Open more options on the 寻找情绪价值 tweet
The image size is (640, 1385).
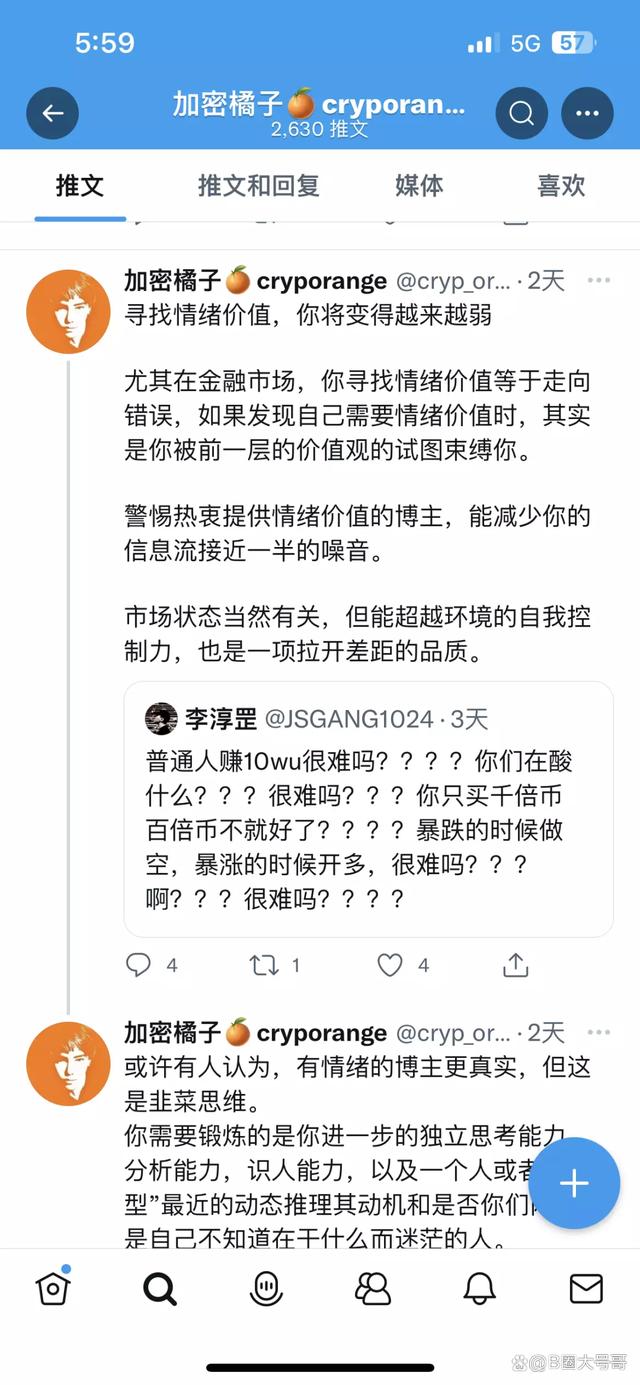click(598, 281)
